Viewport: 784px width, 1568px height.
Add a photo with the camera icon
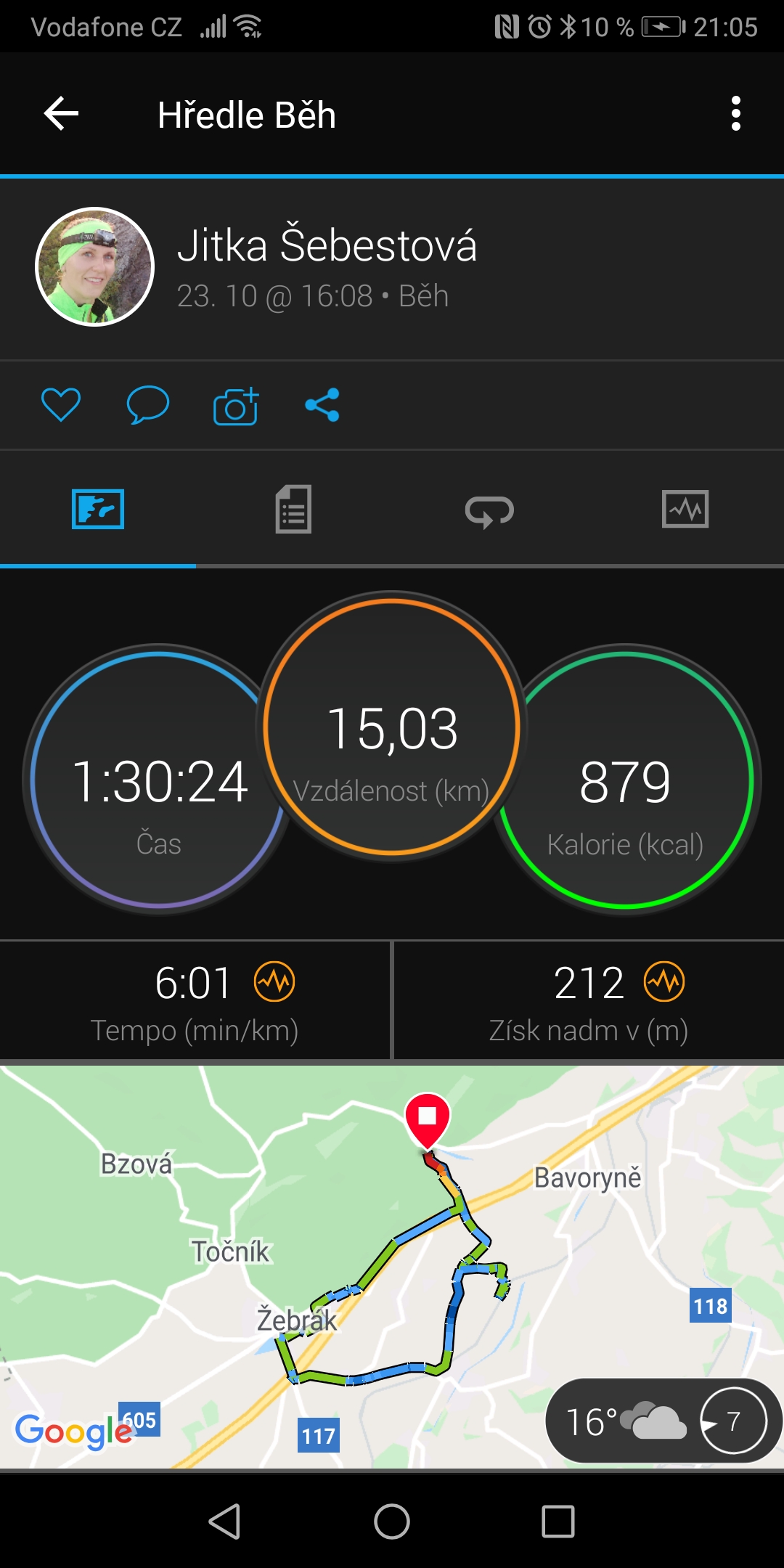coord(236,405)
